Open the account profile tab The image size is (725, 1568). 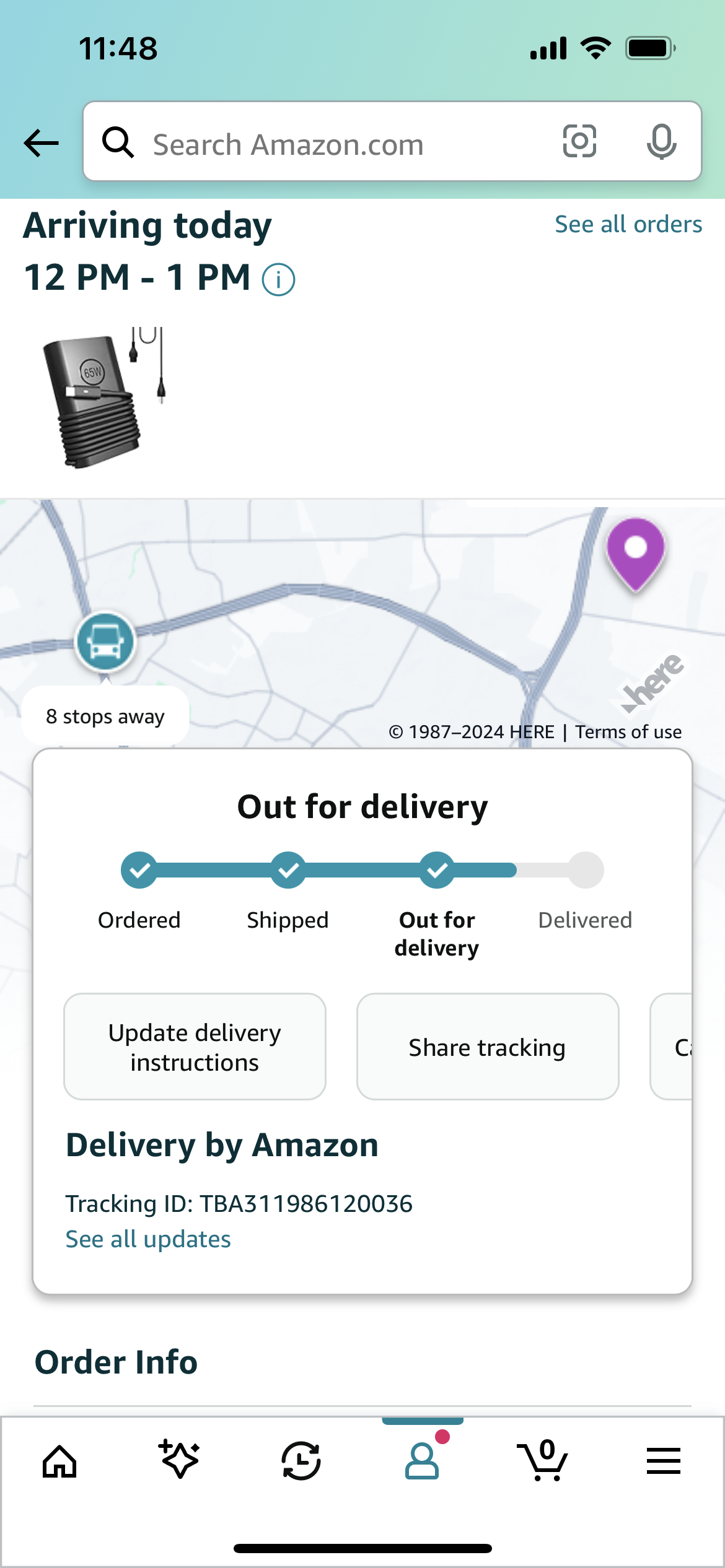tap(423, 1461)
